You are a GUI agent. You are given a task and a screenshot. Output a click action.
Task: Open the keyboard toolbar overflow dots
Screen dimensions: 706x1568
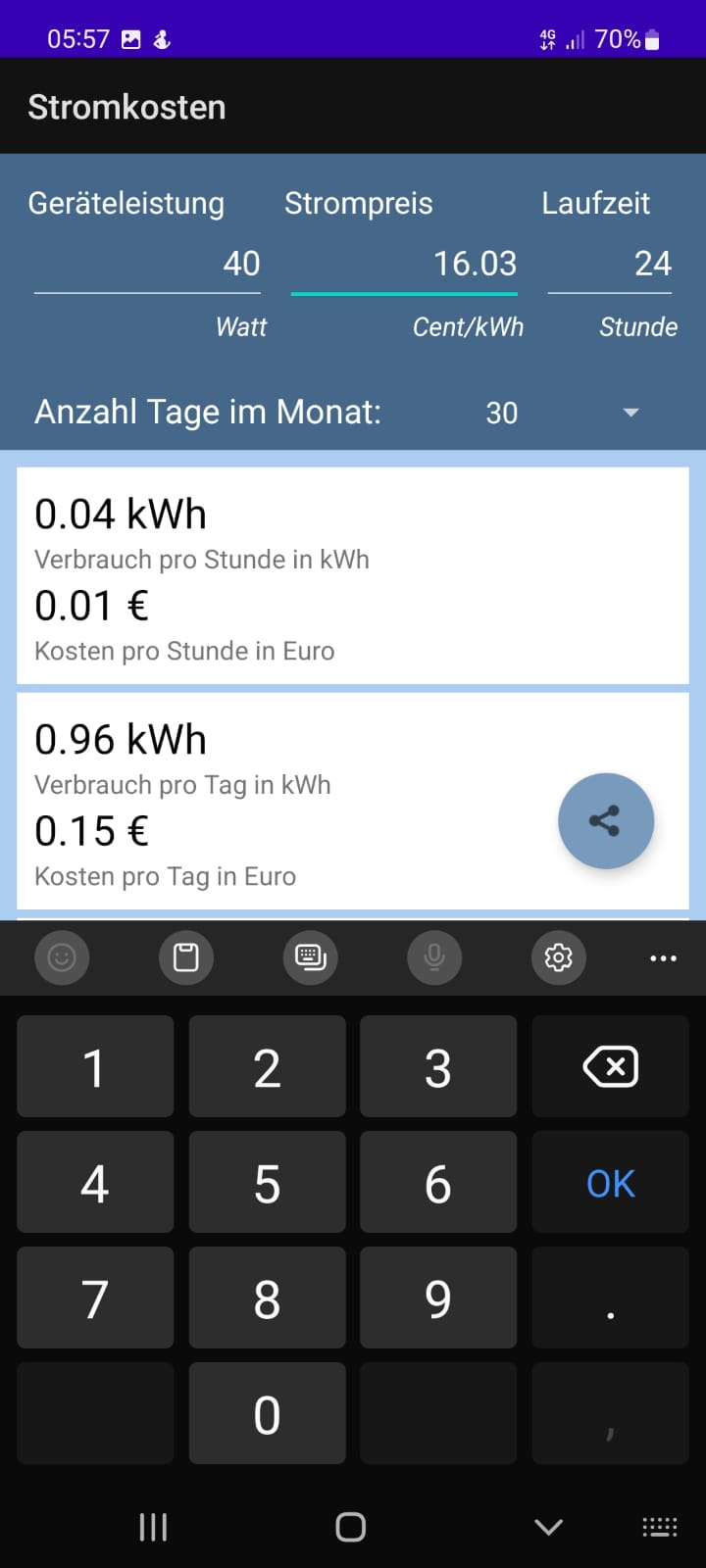pyautogui.click(x=664, y=957)
